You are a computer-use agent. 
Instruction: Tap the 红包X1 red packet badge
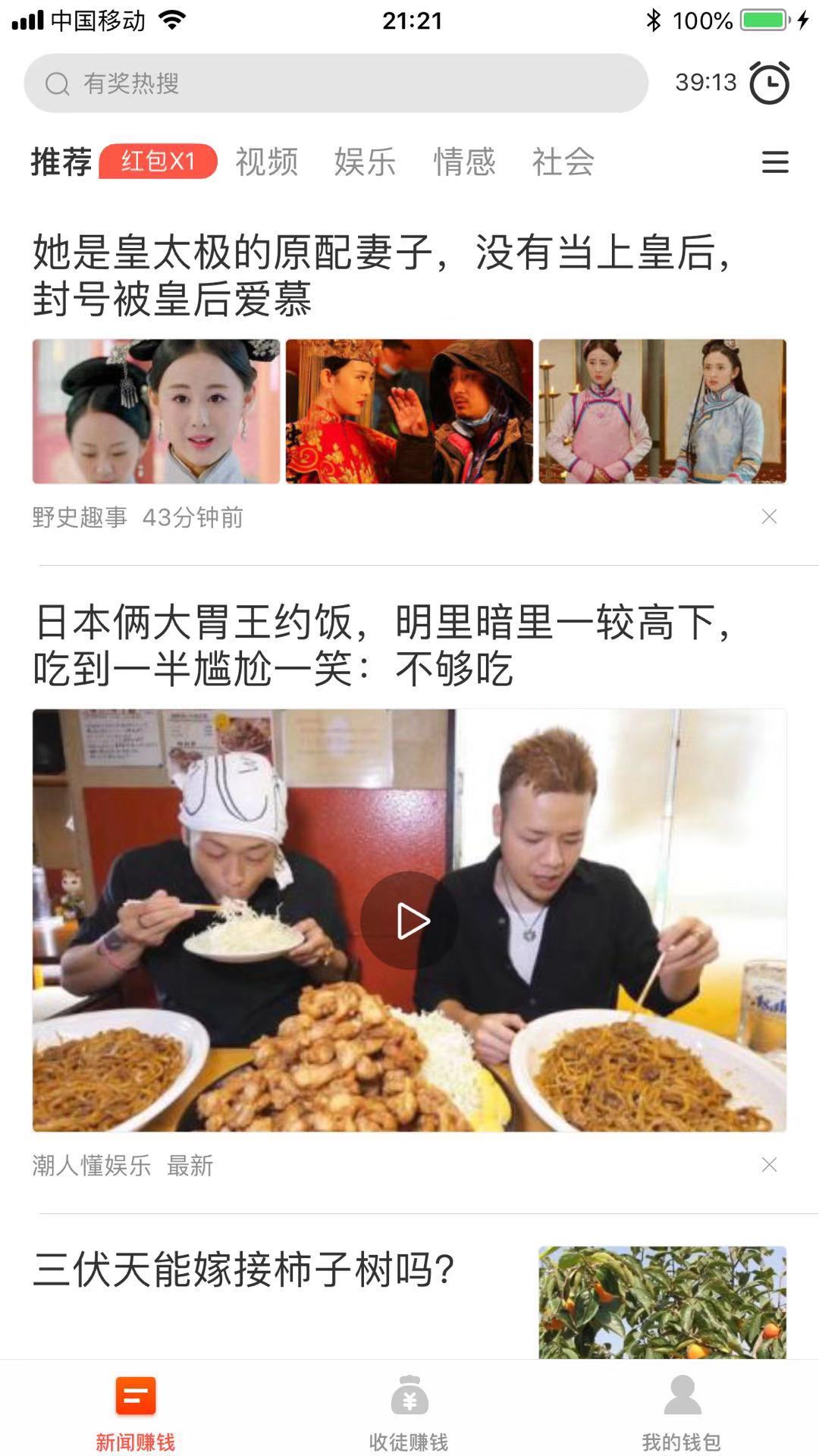(158, 161)
